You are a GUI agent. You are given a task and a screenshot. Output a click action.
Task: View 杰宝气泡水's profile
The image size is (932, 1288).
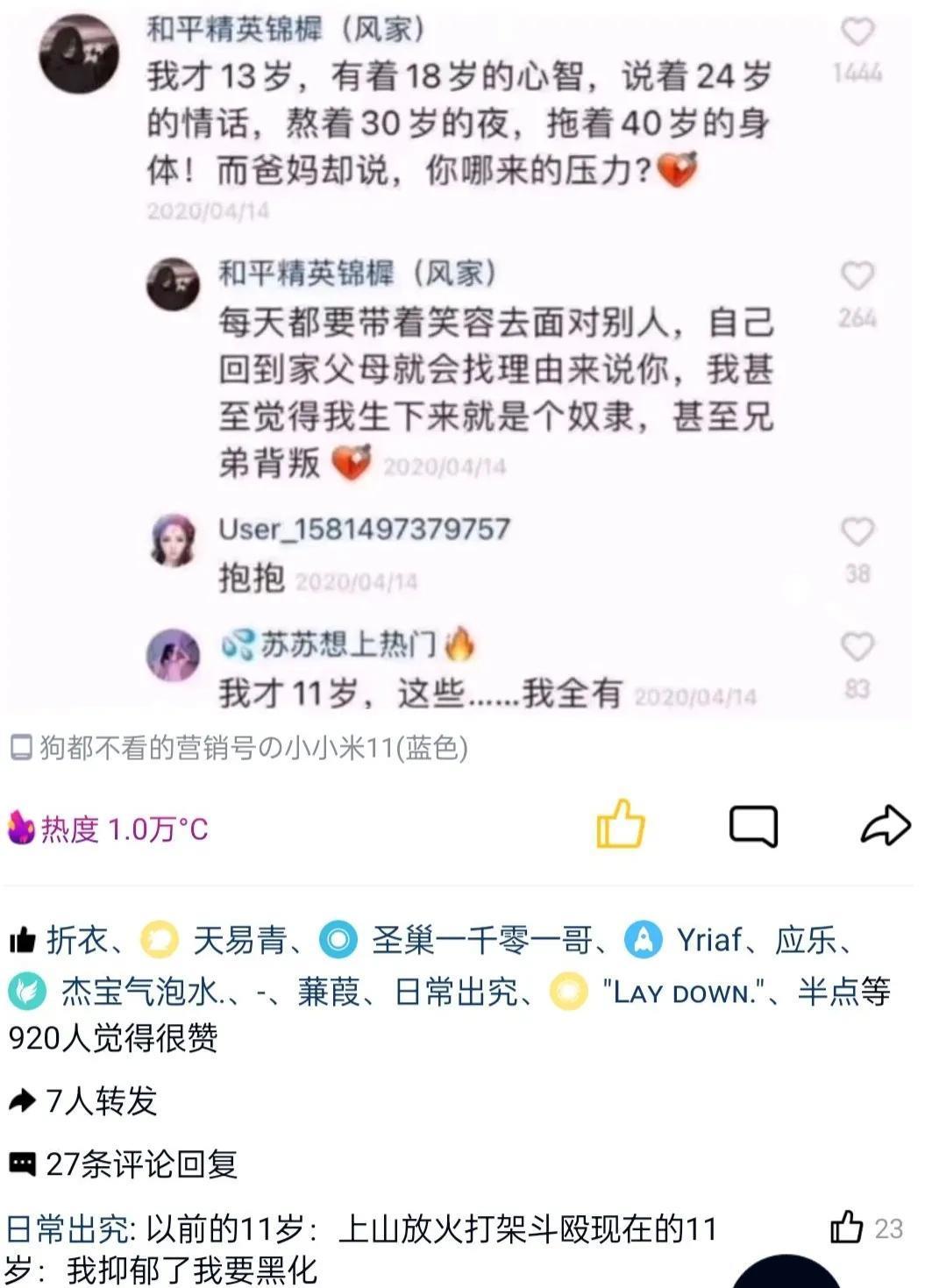click(139, 992)
